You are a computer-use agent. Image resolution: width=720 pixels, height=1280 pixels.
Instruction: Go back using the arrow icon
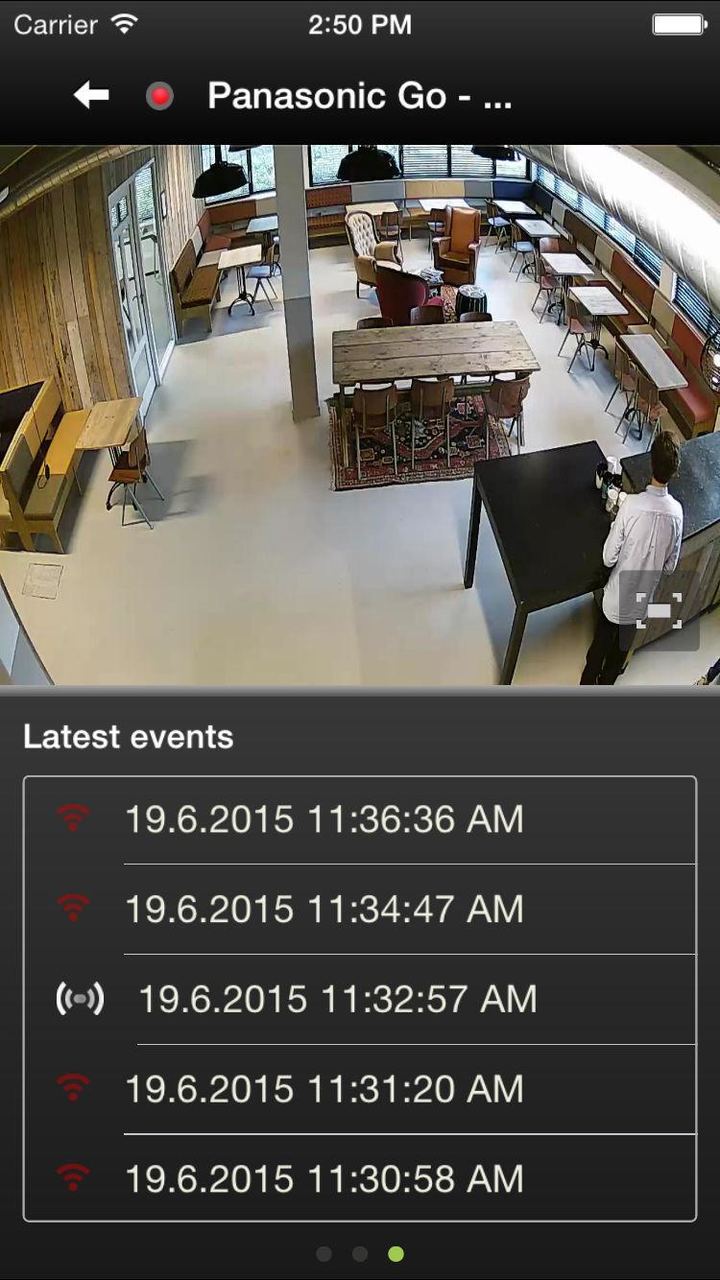(91, 96)
